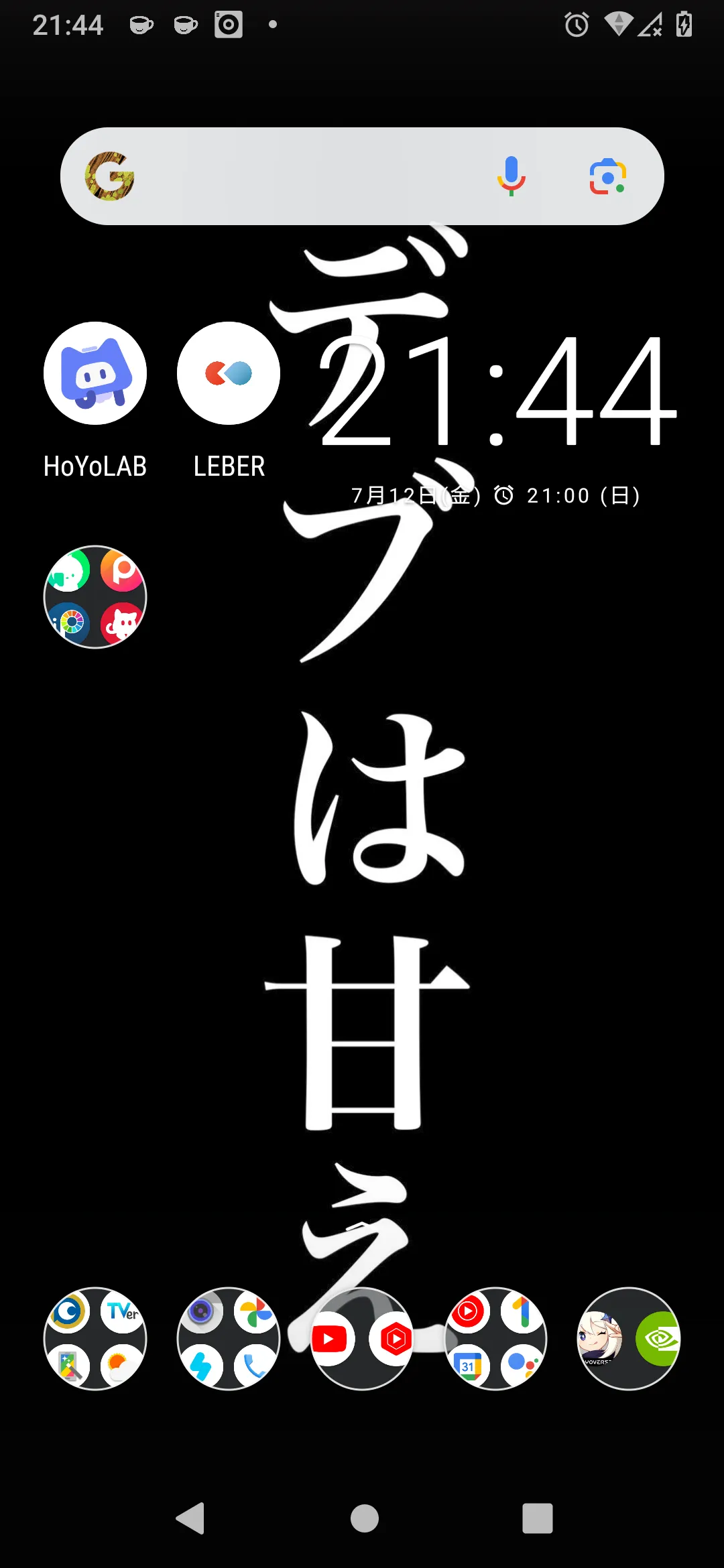724x1568 pixels.
Task: Open the folder containing TVer
Action: tap(95, 1339)
